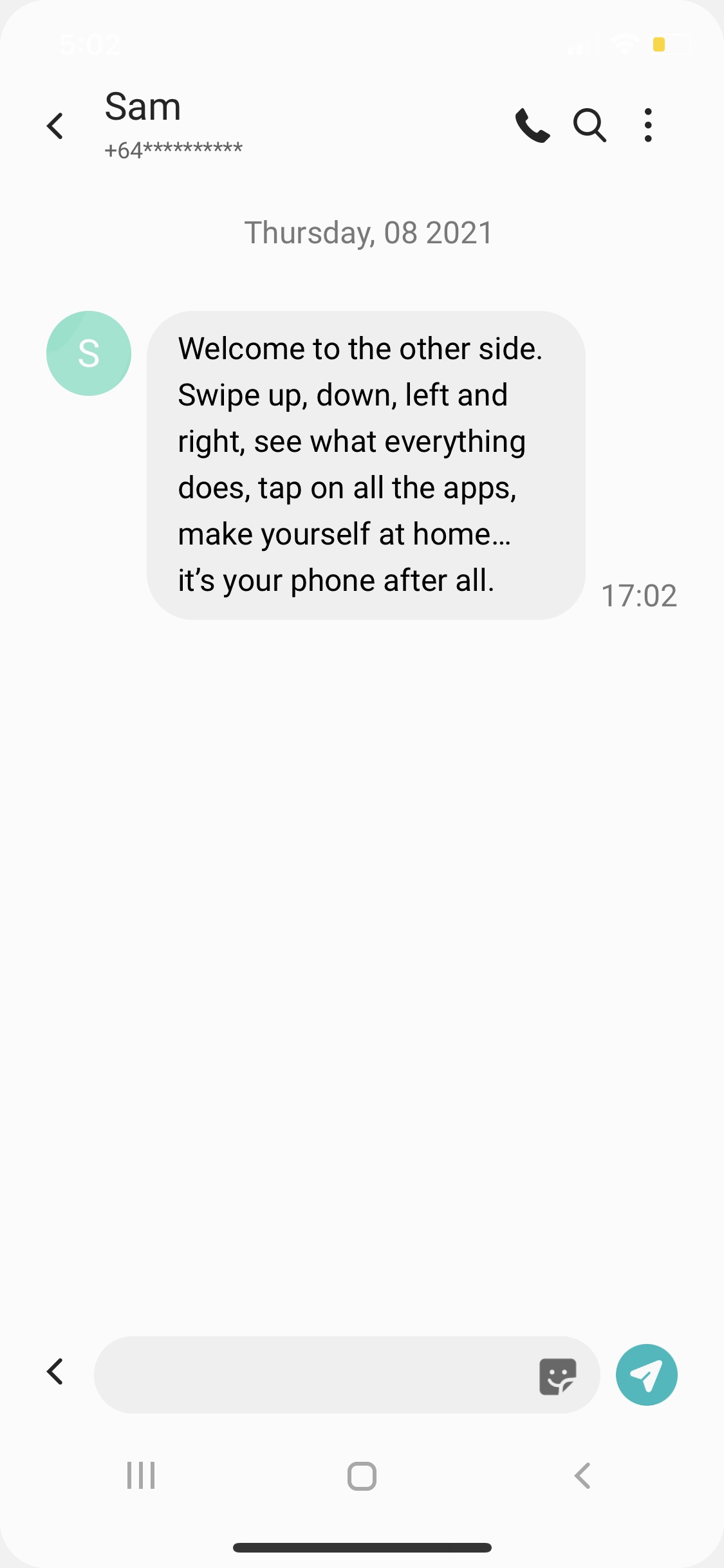Viewport: 724px width, 1568px height.
Task: Go to the home screen
Action: [x=362, y=1476]
